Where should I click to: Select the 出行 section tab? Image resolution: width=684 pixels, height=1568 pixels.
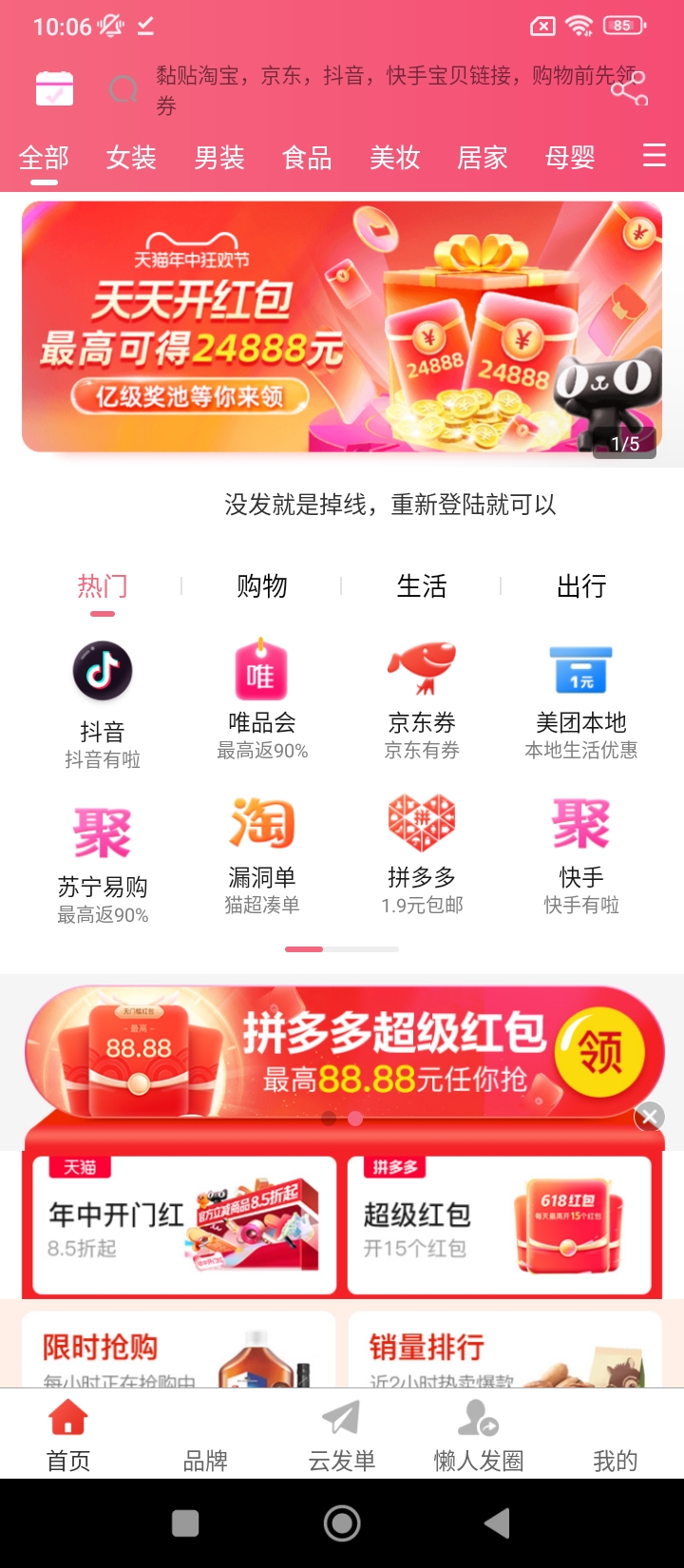point(580,586)
